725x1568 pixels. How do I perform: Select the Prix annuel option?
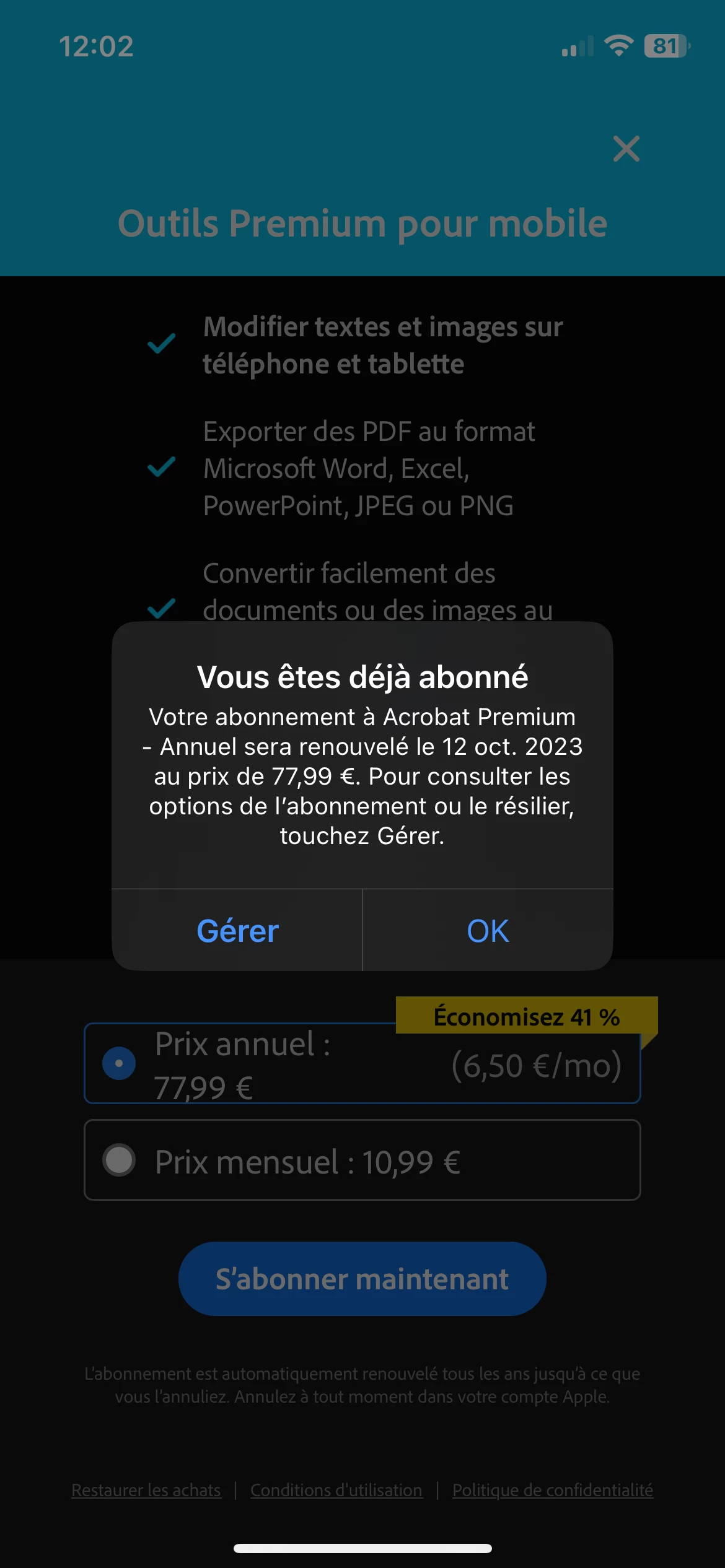click(119, 1063)
